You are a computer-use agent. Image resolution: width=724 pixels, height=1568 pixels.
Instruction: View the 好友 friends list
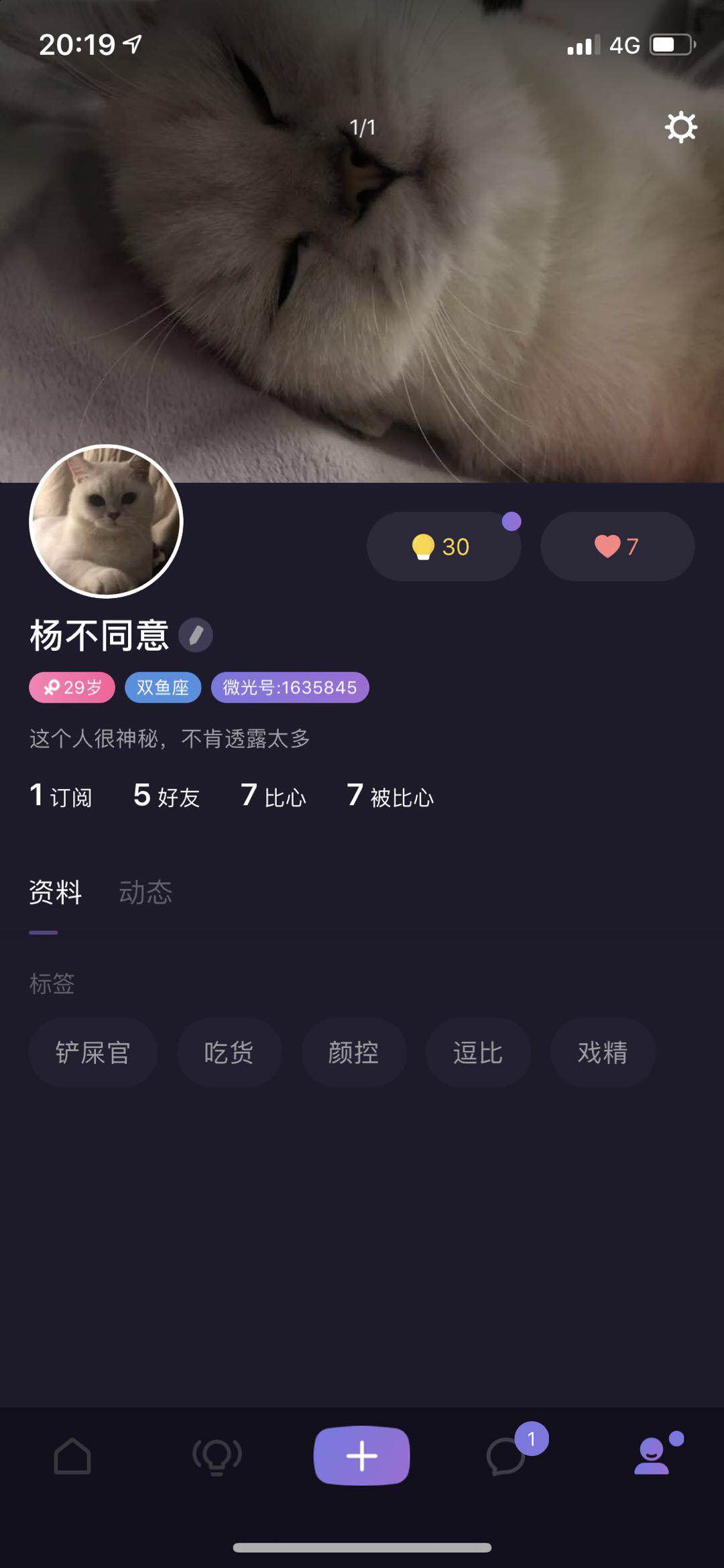167,796
